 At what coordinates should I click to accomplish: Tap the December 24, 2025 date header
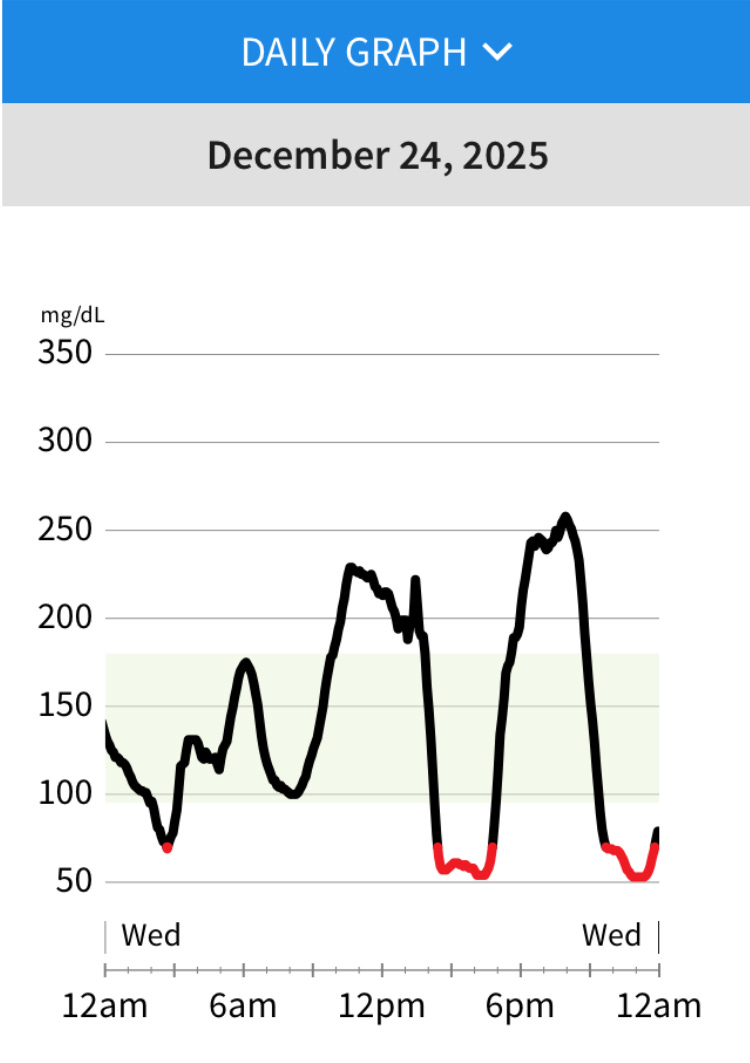377,156
